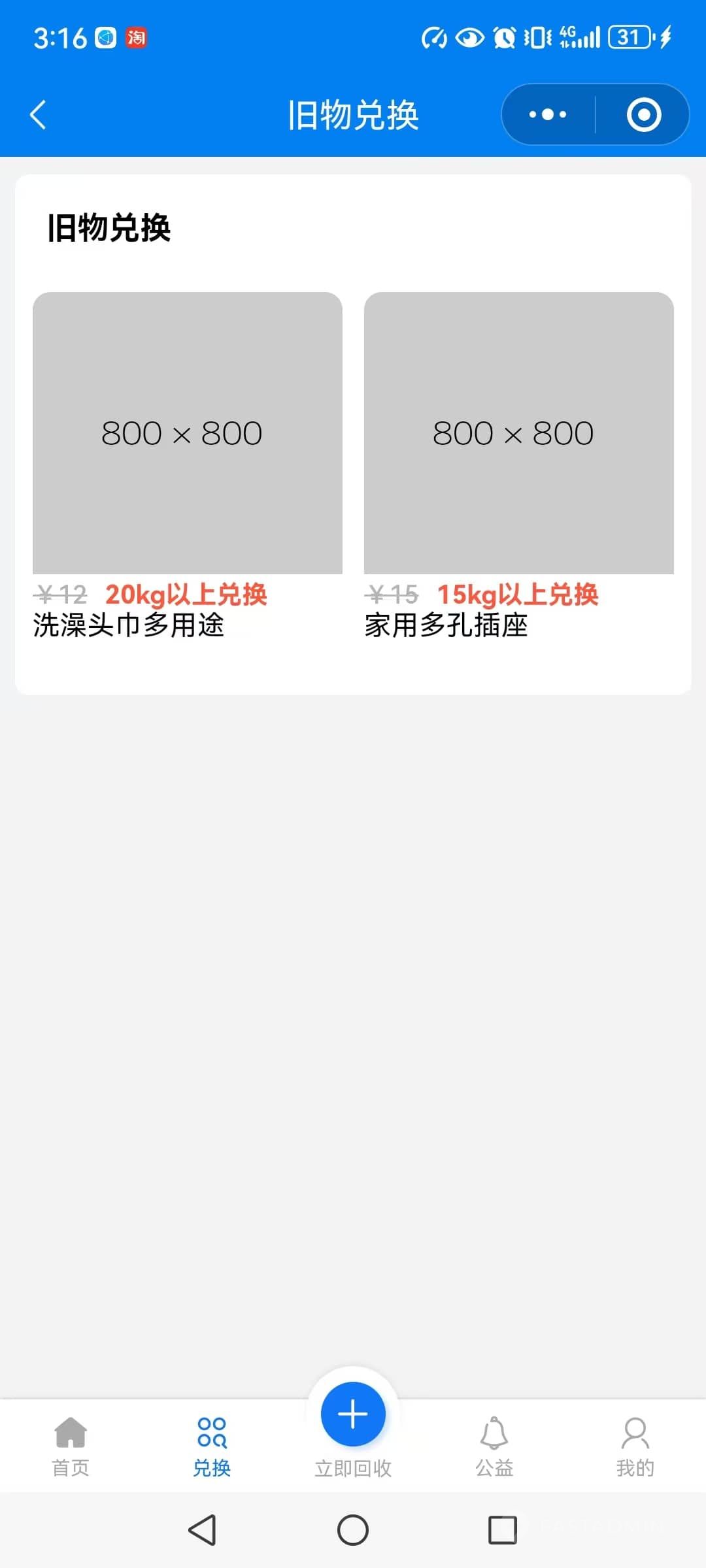Go back from the 旧物兑换 page

(39, 115)
